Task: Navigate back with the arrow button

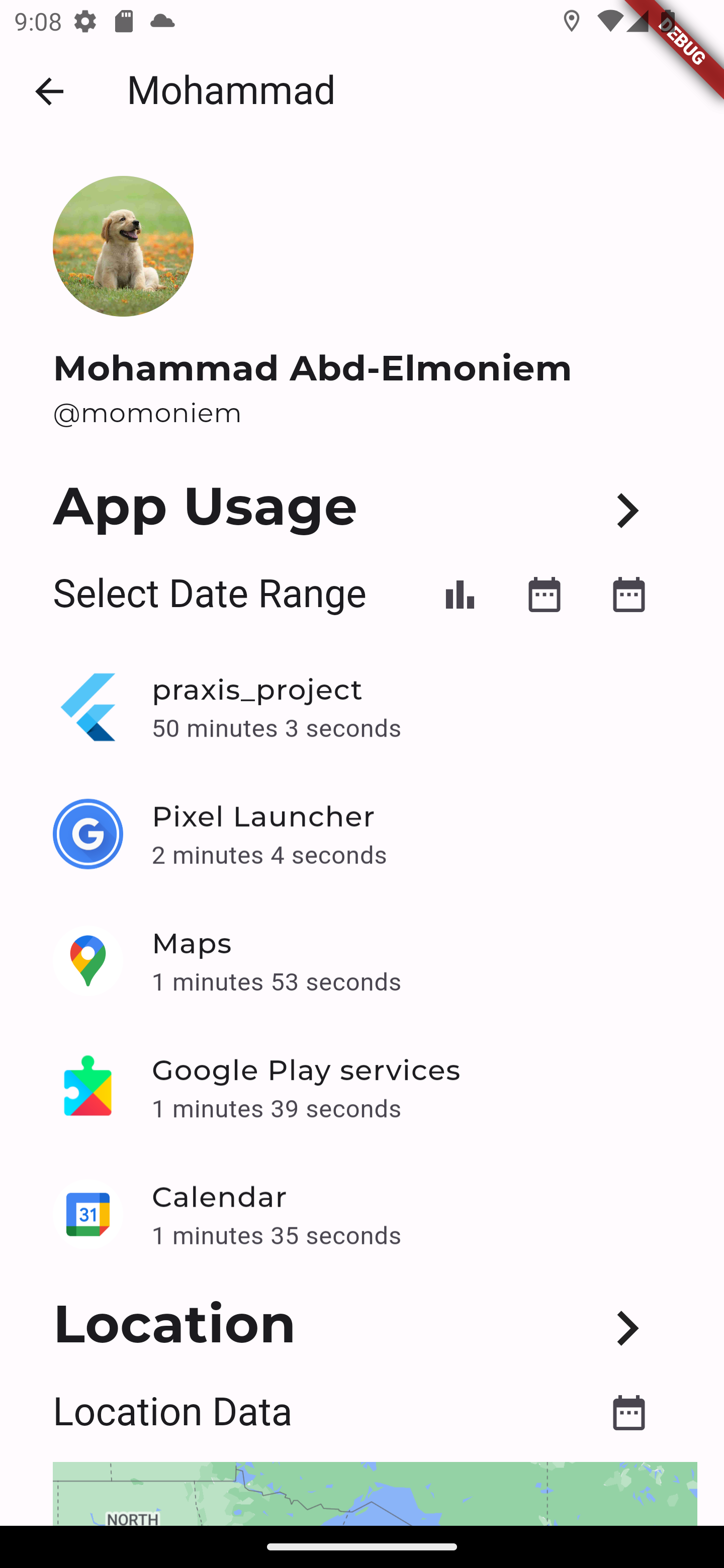Action: coord(48,90)
